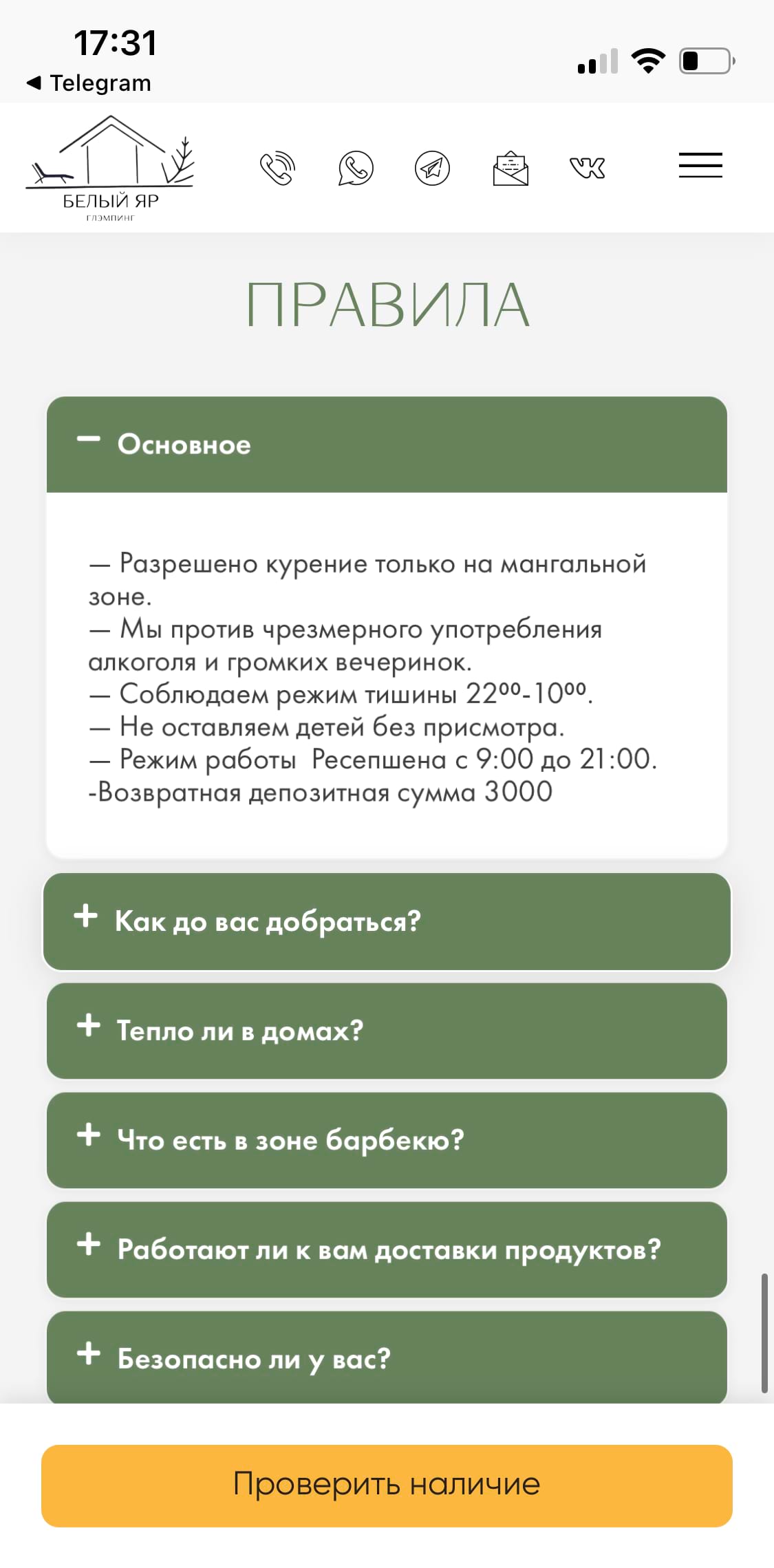Image resolution: width=774 pixels, height=1568 pixels.
Task: Open the VK social page icon
Action: tap(588, 167)
